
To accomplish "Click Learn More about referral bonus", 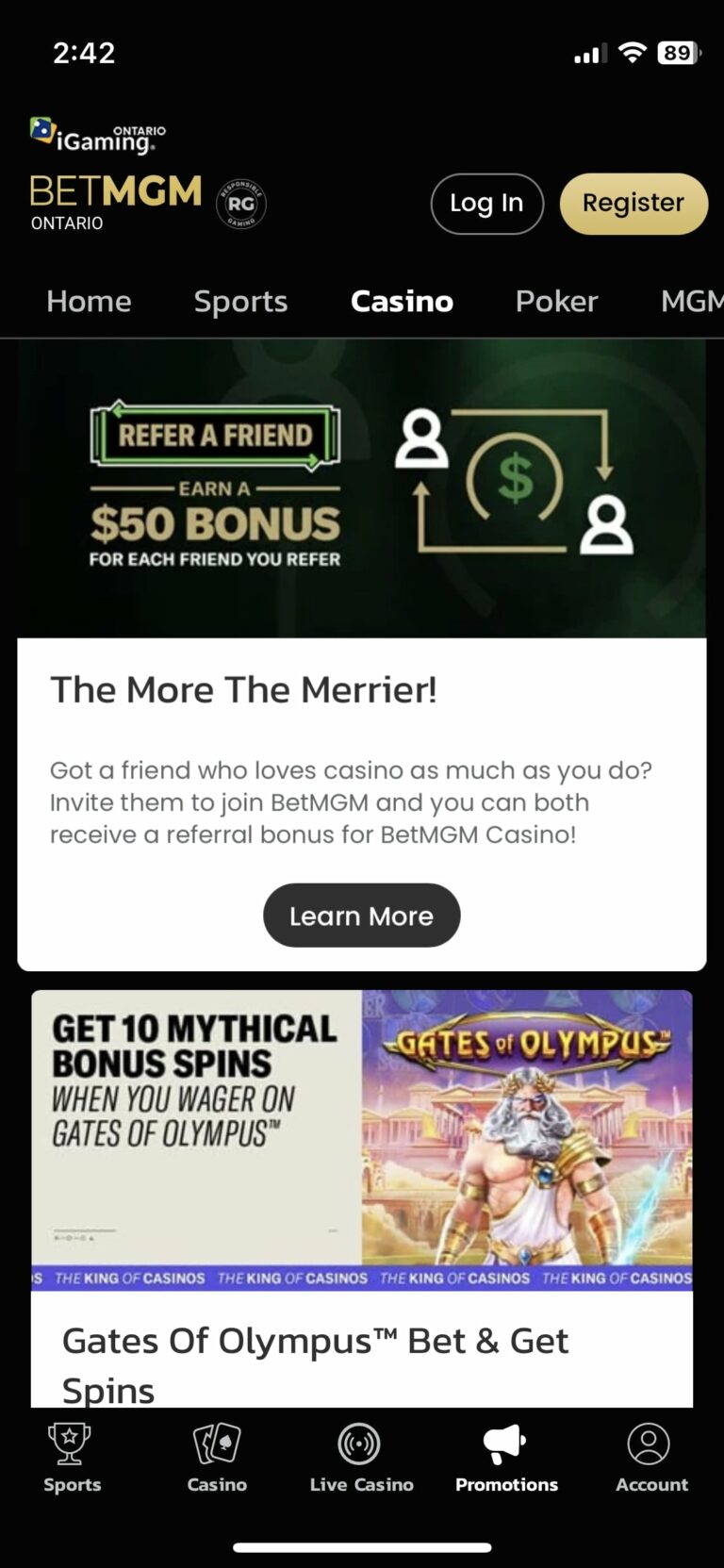I will (361, 915).
